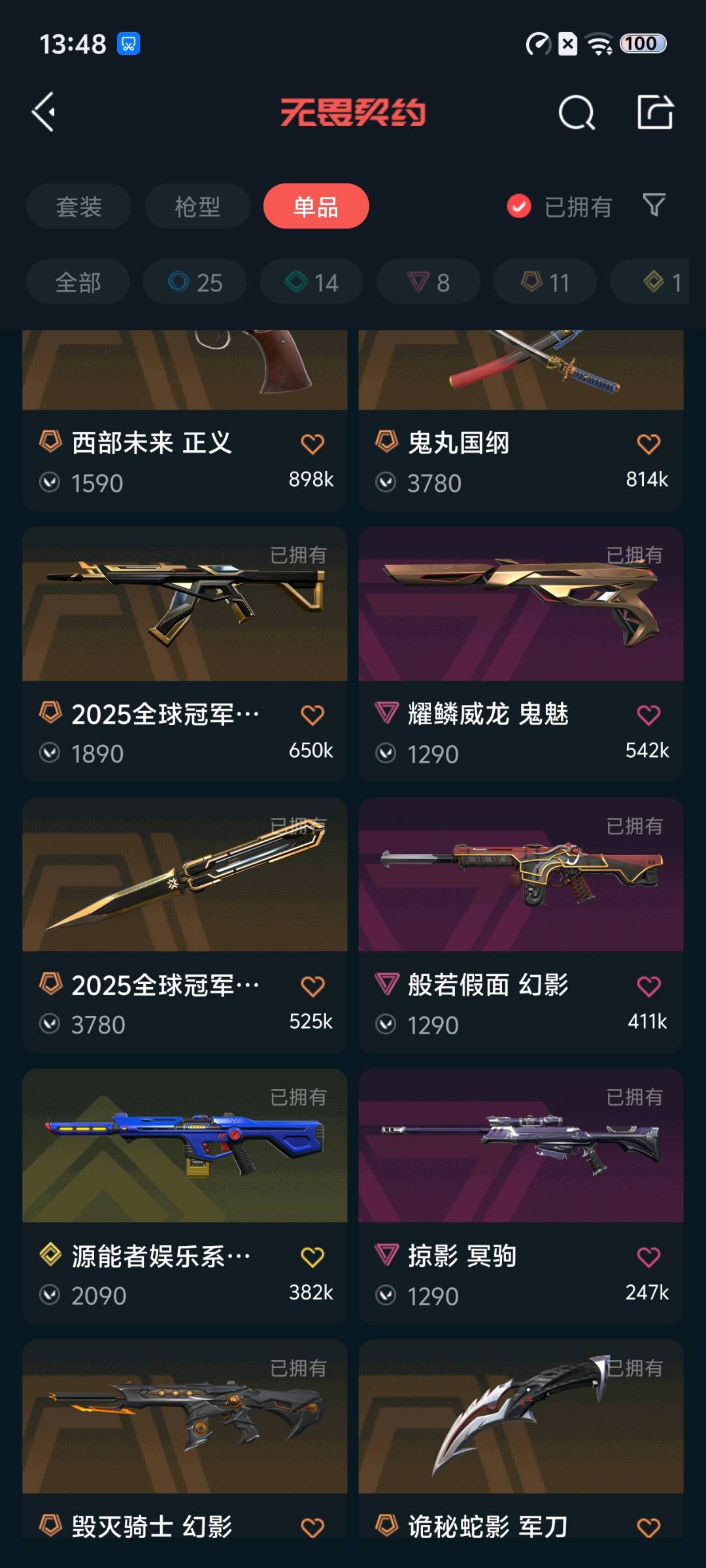Favorite the 源能者娱乐系 skin with the heart

[x=312, y=1257]
